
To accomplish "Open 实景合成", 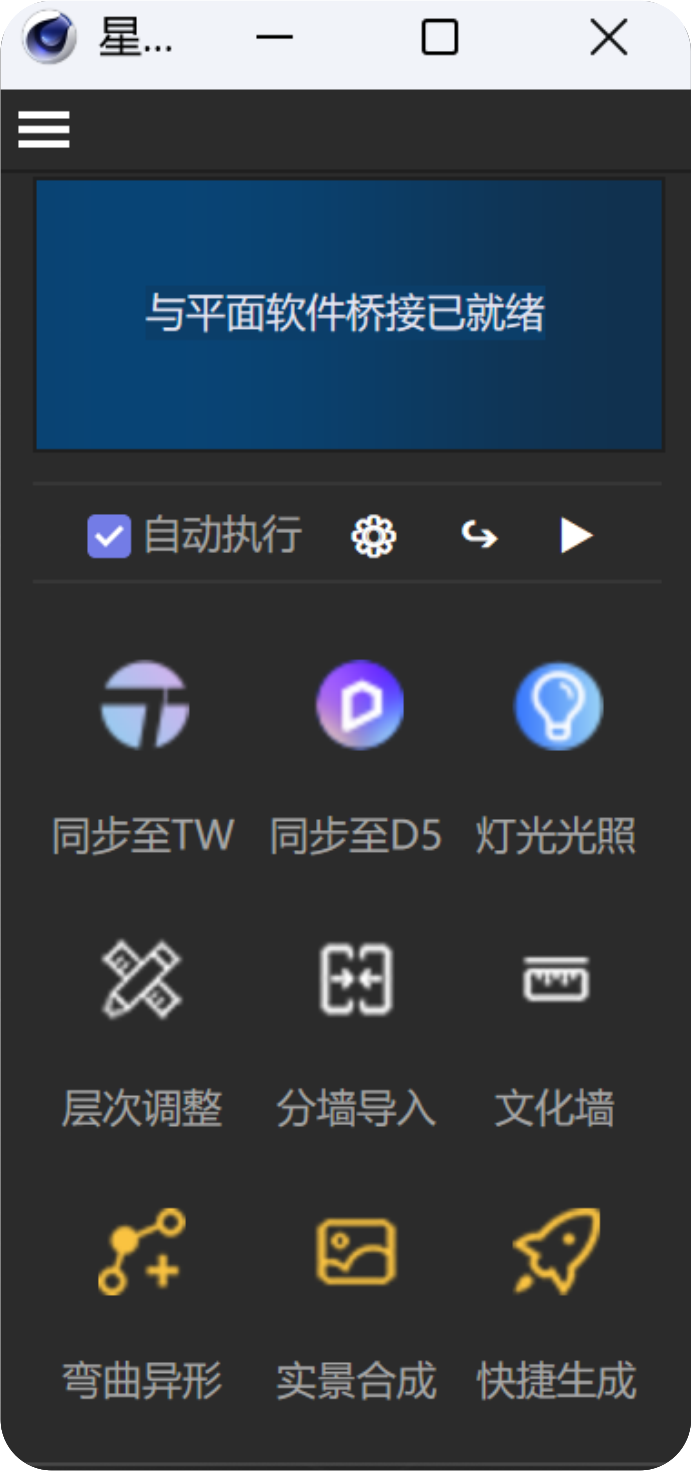I will [356, 1251].
